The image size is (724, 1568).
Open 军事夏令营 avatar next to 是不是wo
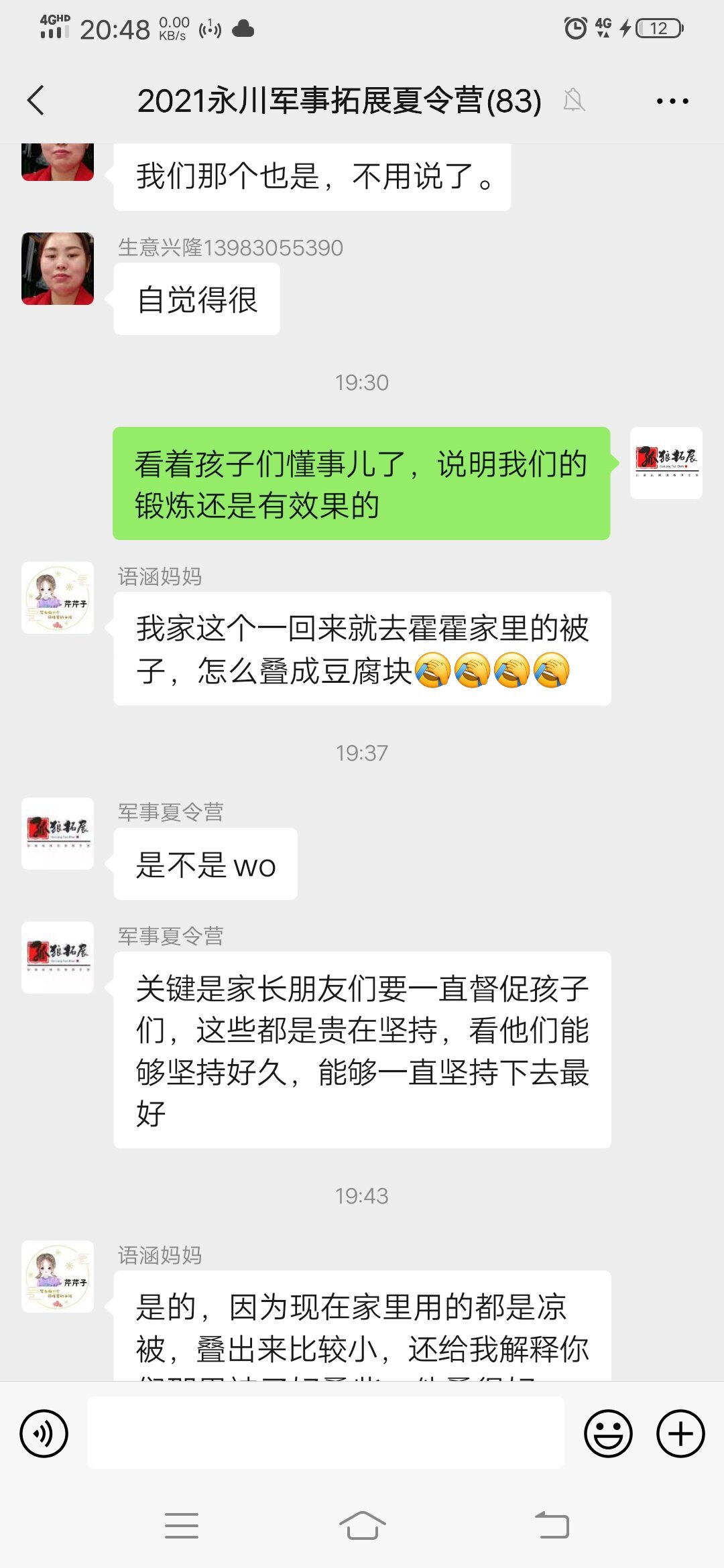[x=58, y=834]
